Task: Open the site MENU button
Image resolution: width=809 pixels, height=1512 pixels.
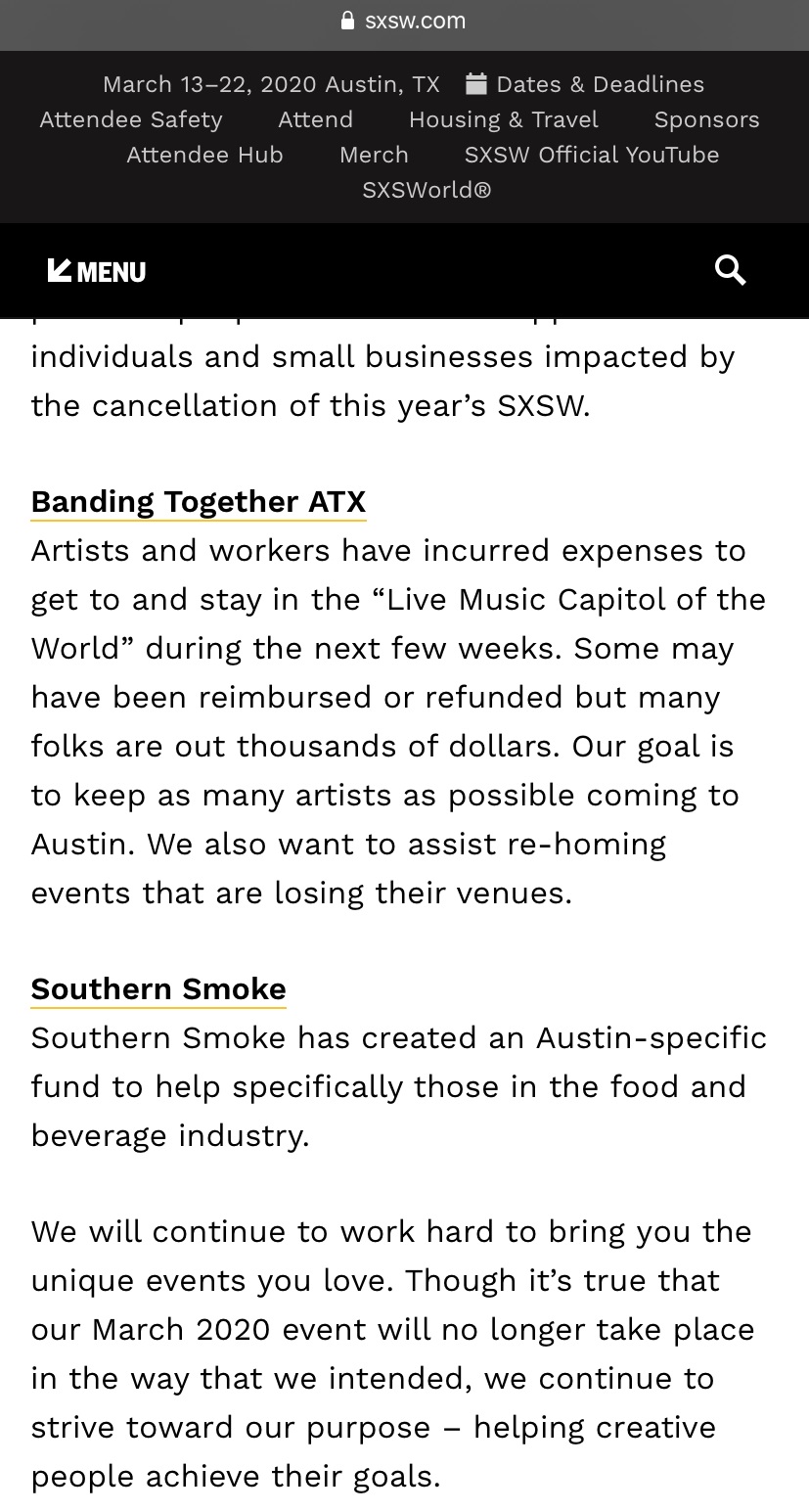Action: pyautogui.click(x=97, y=271)
